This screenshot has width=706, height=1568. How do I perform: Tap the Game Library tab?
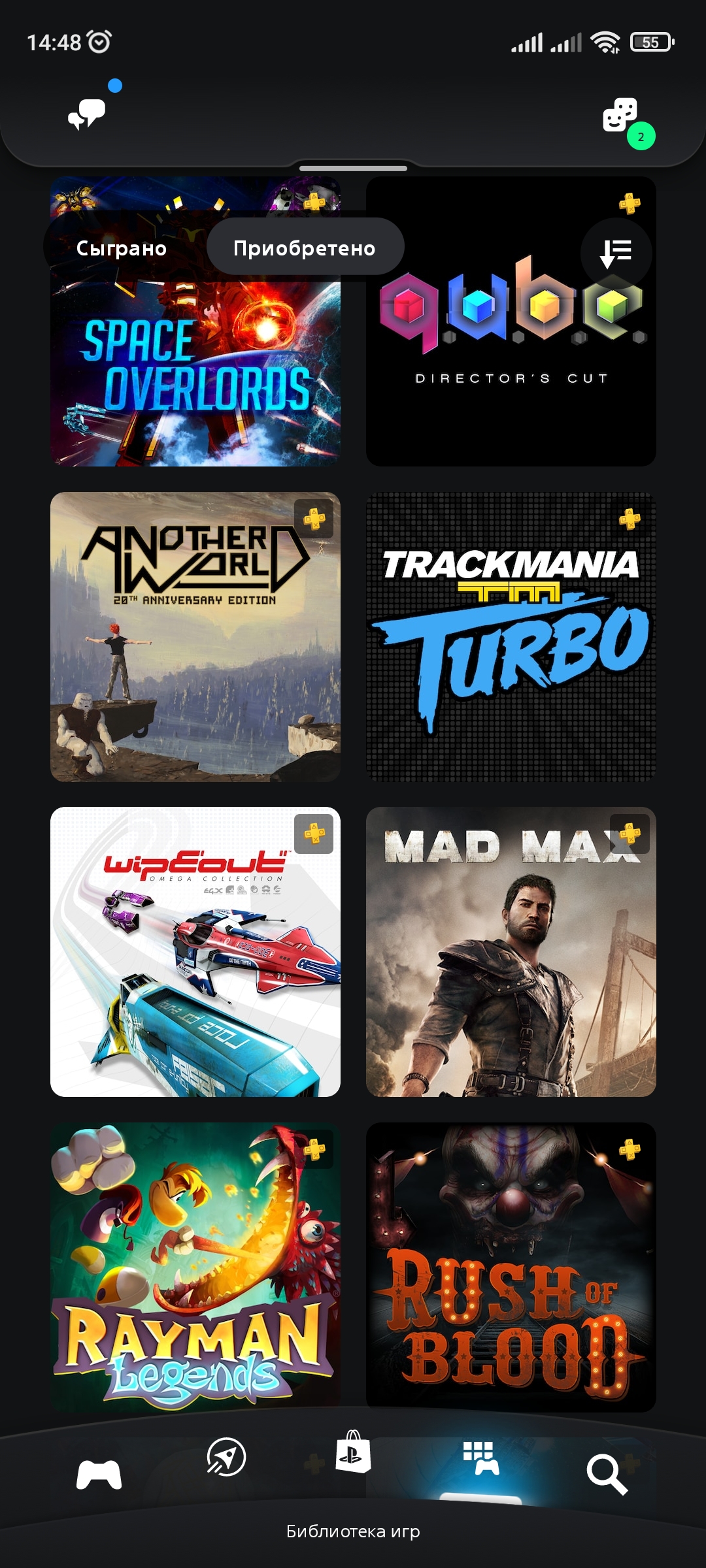point(481,1458)
